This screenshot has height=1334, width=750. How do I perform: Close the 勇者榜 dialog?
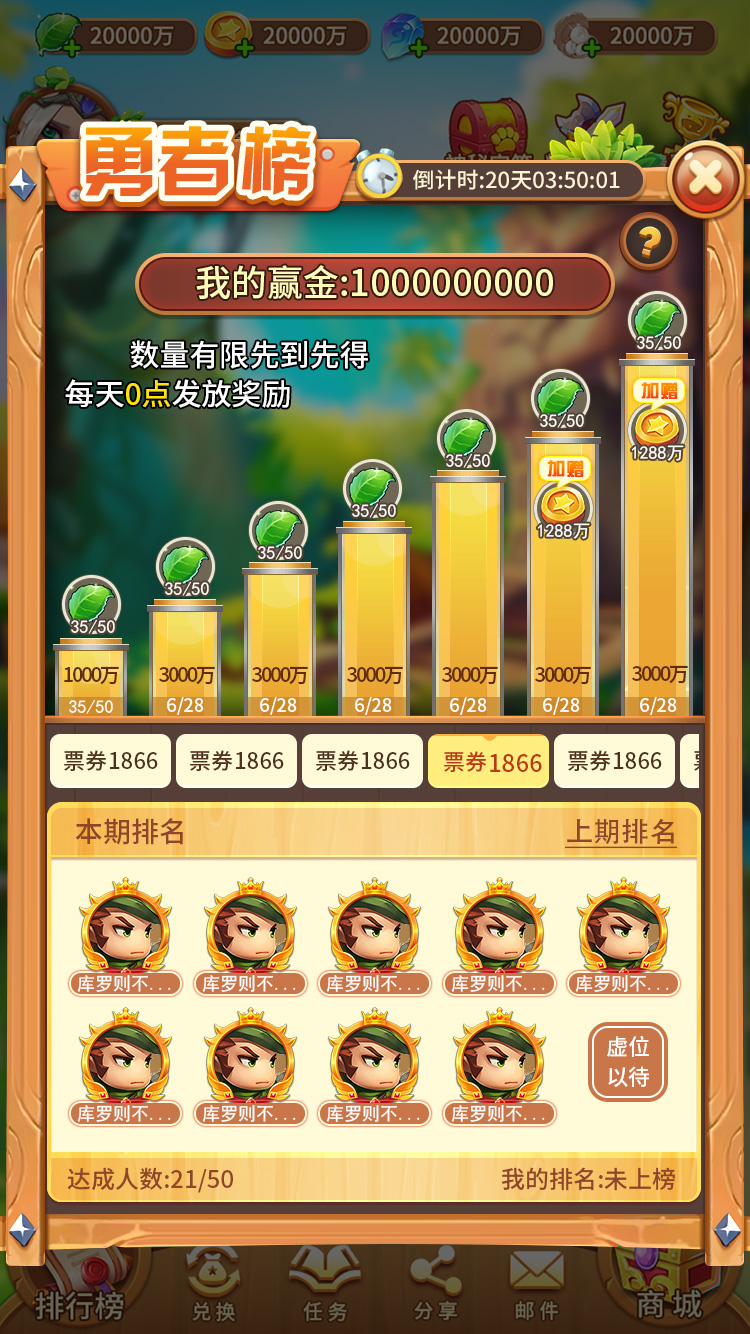(705, 179)
